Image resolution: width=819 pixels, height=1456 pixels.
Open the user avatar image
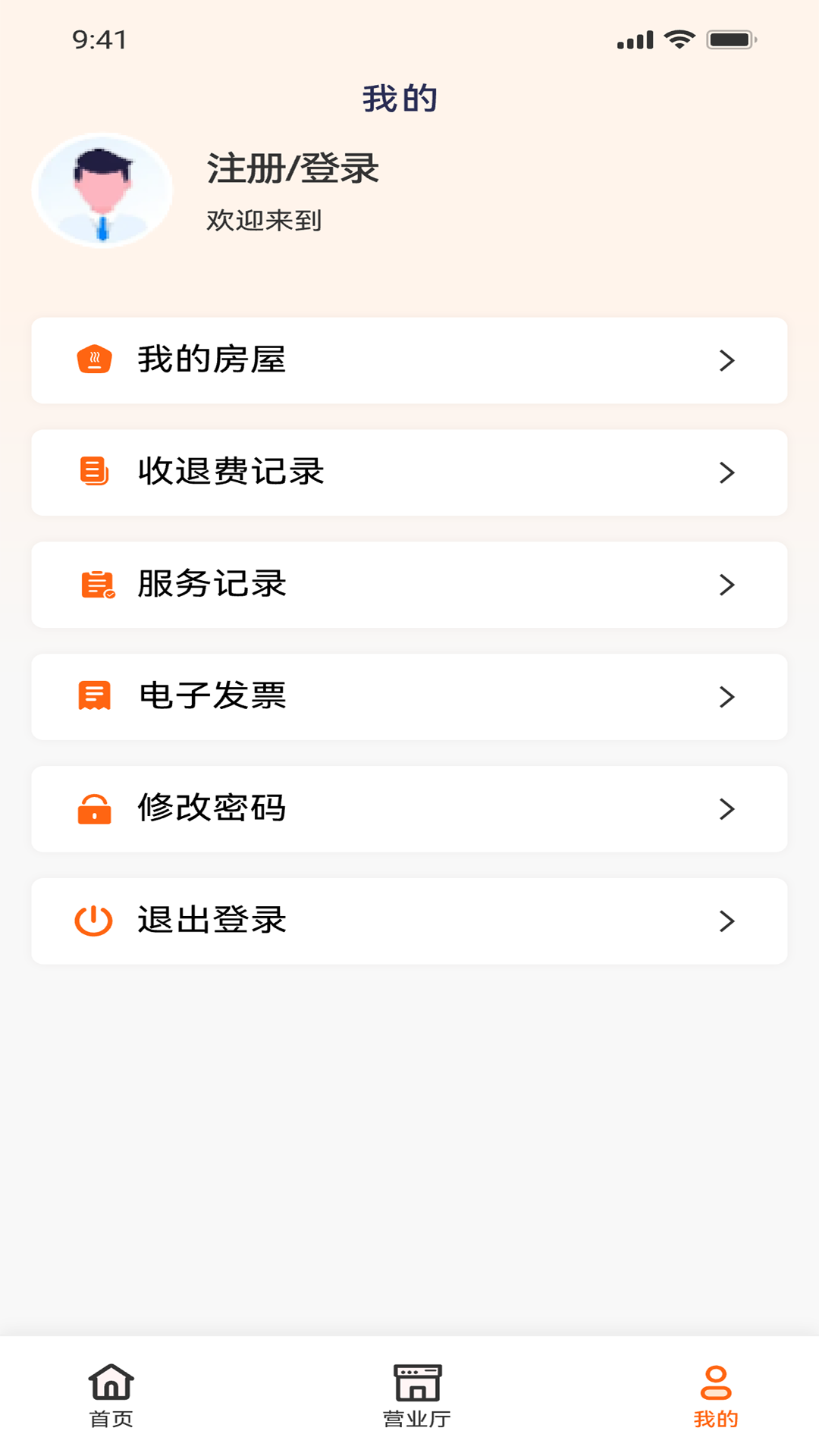click(102, 190)
